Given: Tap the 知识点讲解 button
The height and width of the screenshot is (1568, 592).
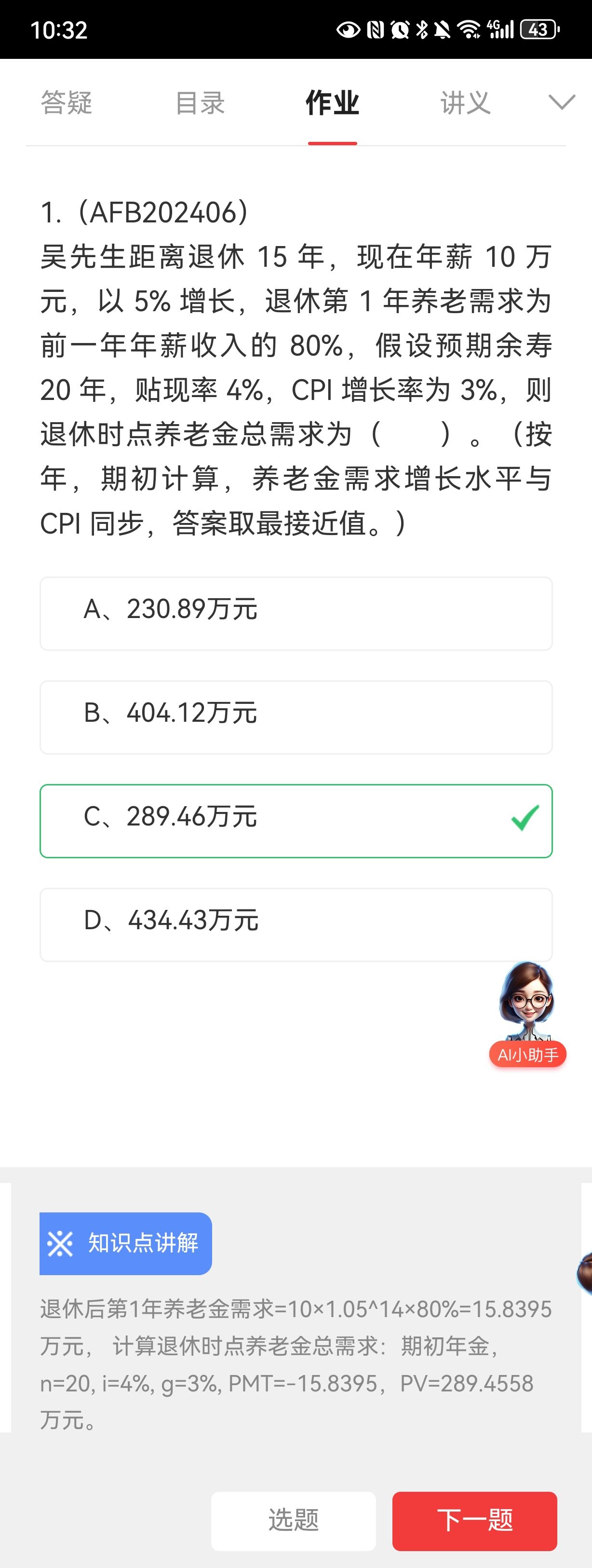Looking at the screenshot, I should pyautogui.click(x=126, y=1243).
